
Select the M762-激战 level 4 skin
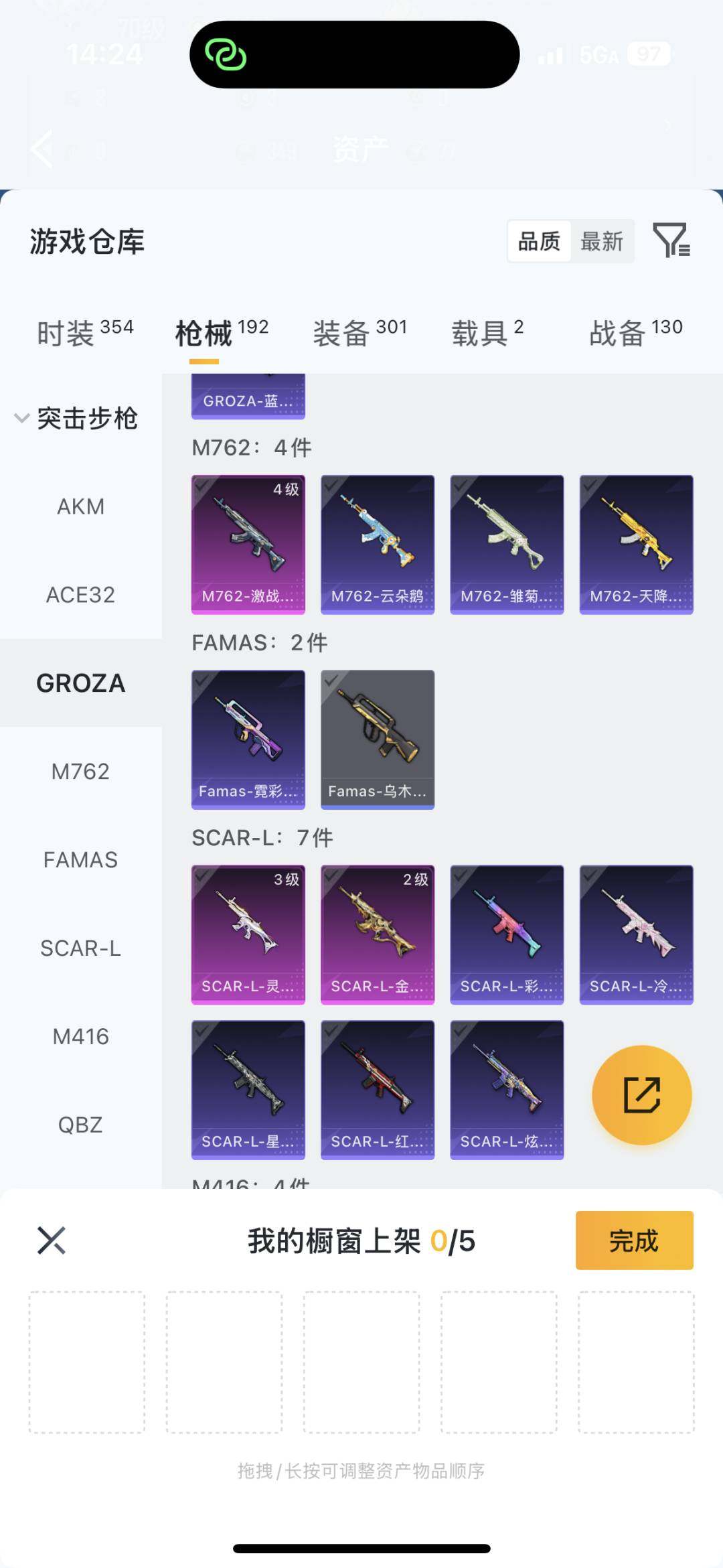pyautogui.click(x=248, y=544)
